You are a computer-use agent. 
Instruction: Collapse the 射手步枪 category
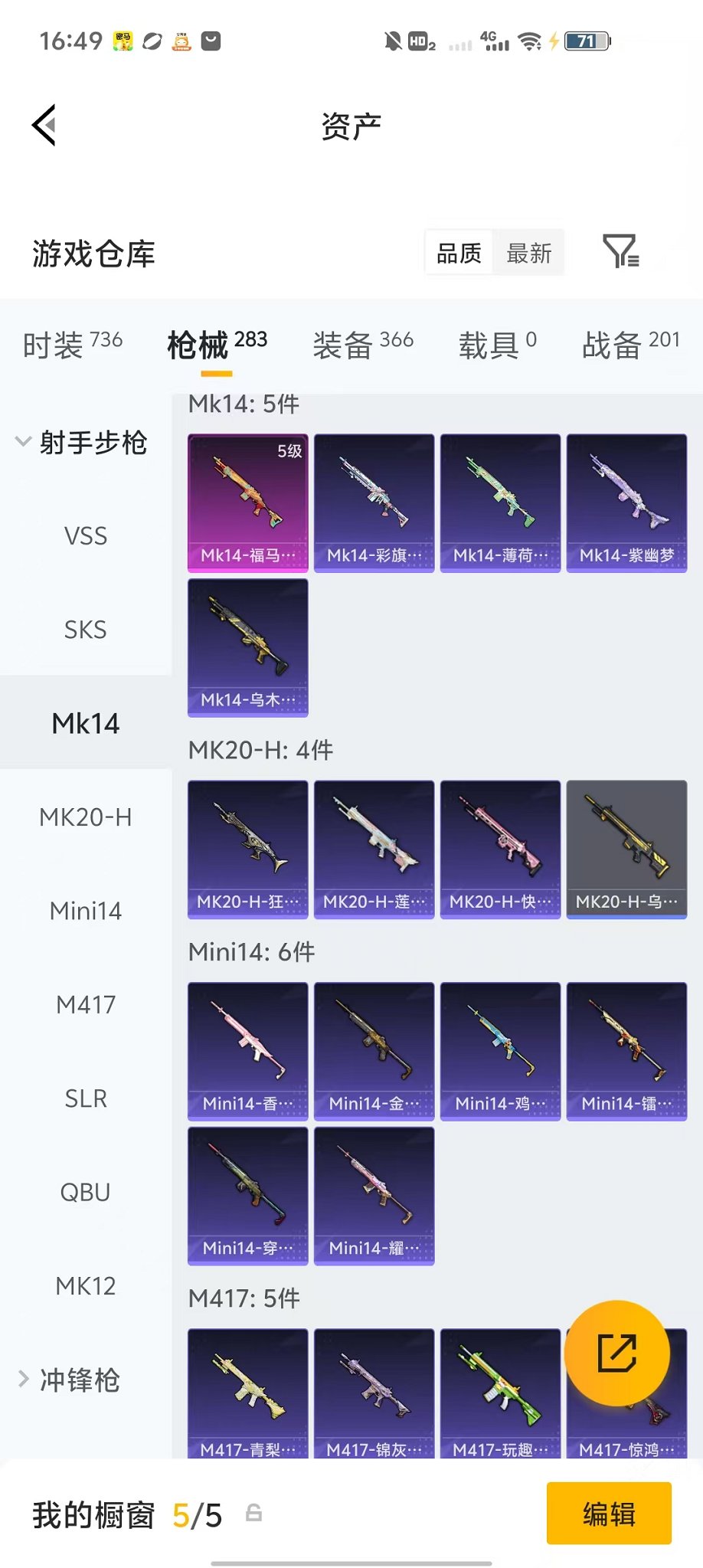(81, 442)
